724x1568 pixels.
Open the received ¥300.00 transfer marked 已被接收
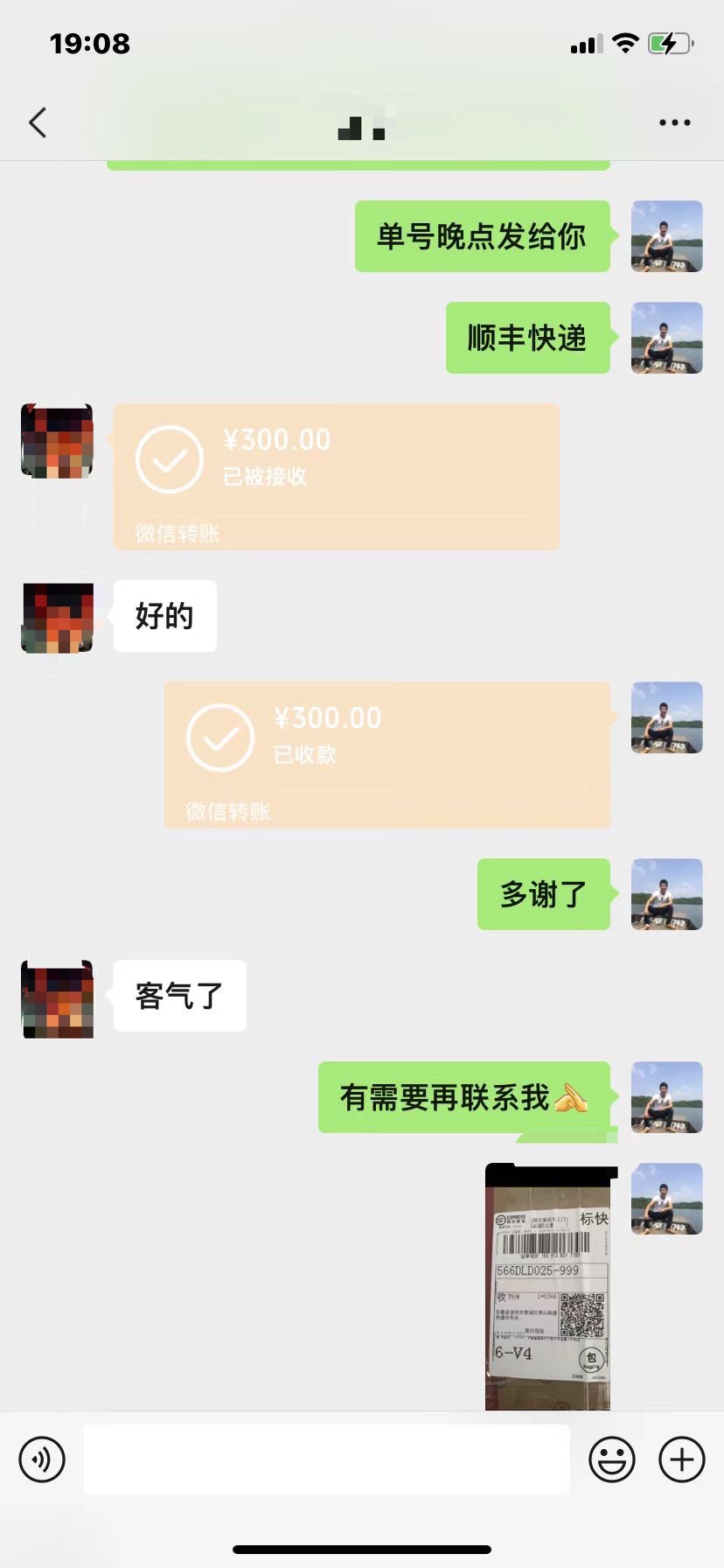tap(336, 476)
